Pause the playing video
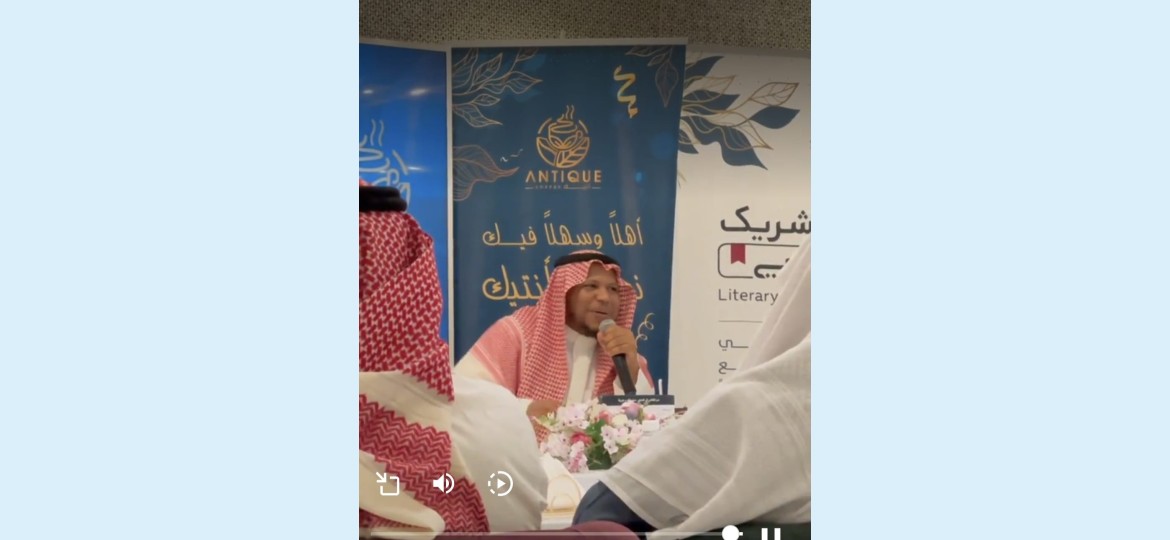1170x540 pixels. pos(770,535)
